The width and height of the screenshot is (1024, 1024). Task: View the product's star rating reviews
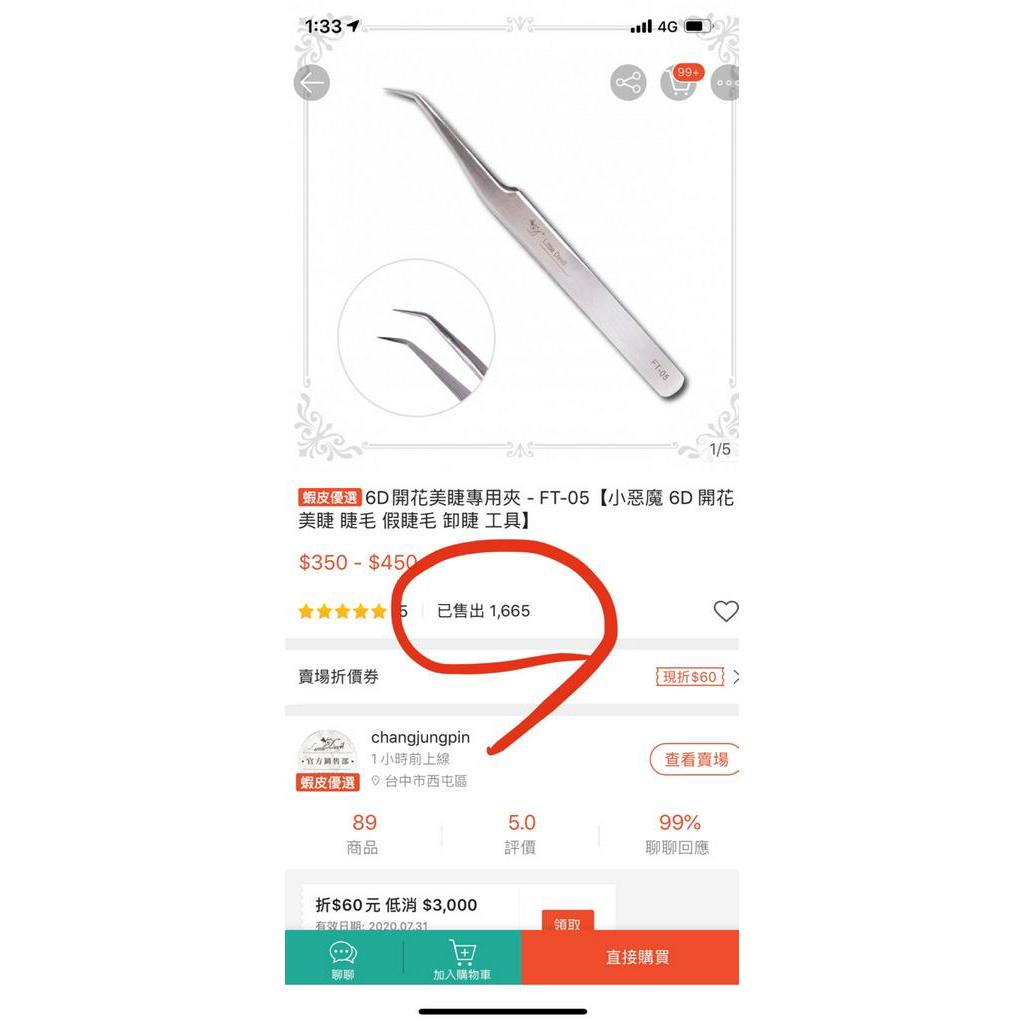click(x=342, y=611)
